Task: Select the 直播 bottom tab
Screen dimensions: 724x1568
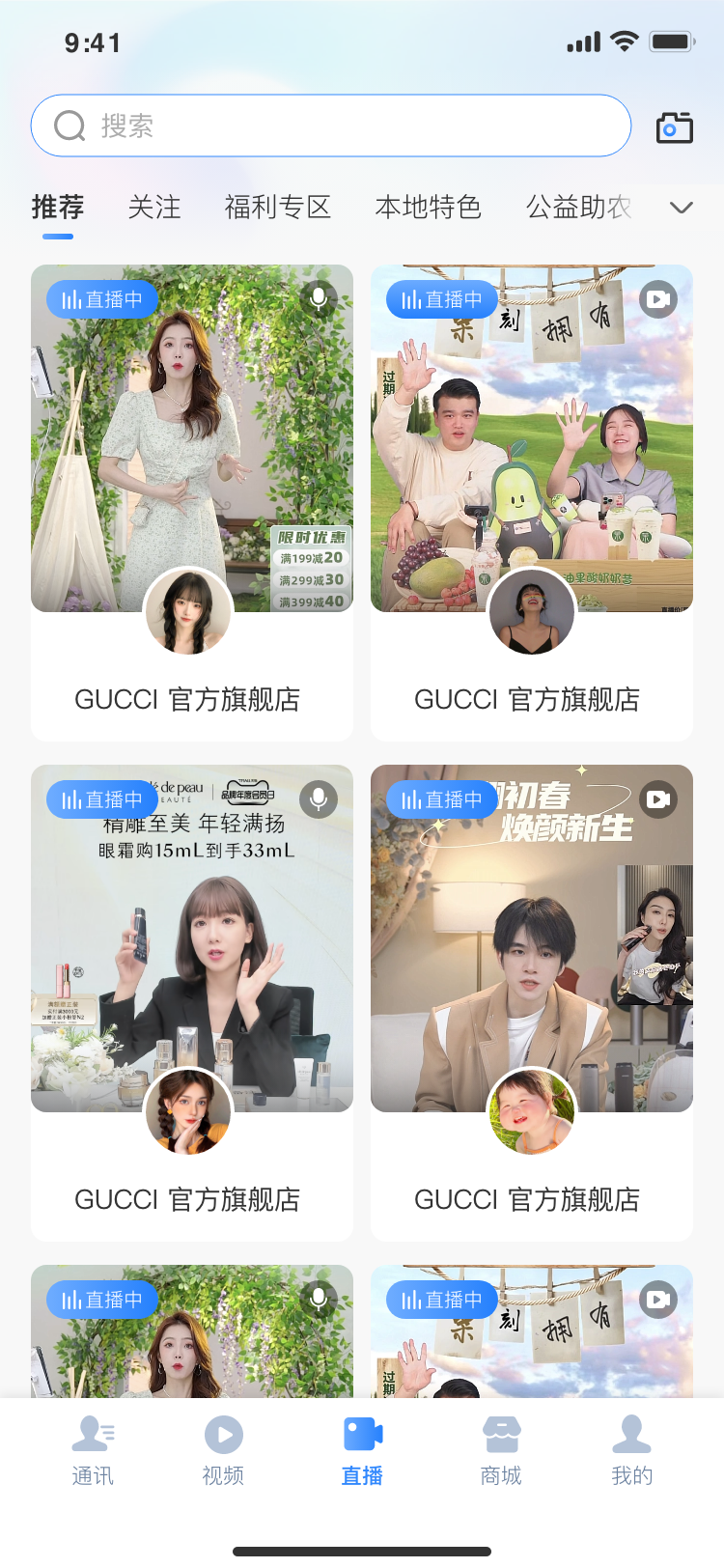Action: point(362,1449)
